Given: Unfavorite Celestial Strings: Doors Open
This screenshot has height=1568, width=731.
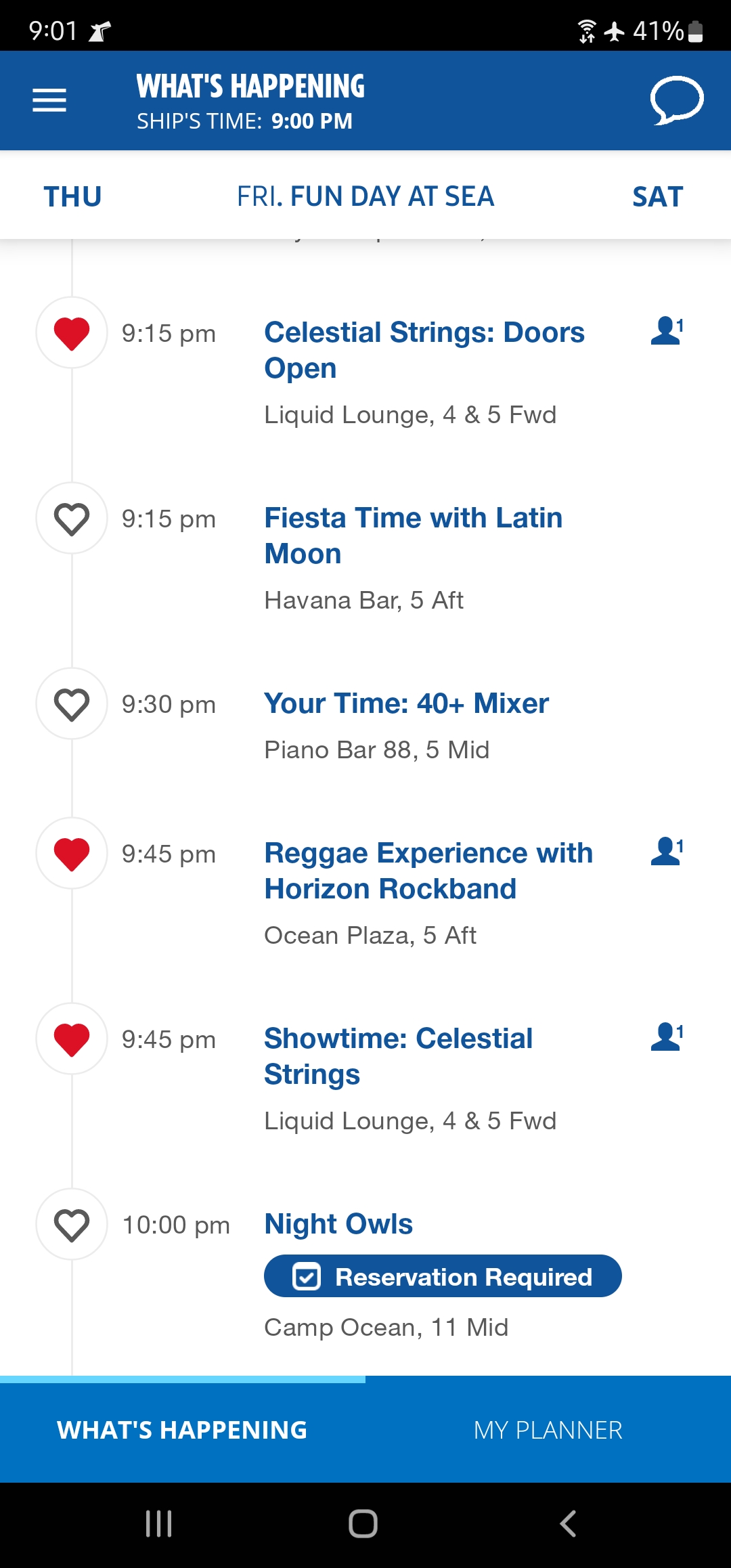Looking at the screenshot, I should (72, 333).
